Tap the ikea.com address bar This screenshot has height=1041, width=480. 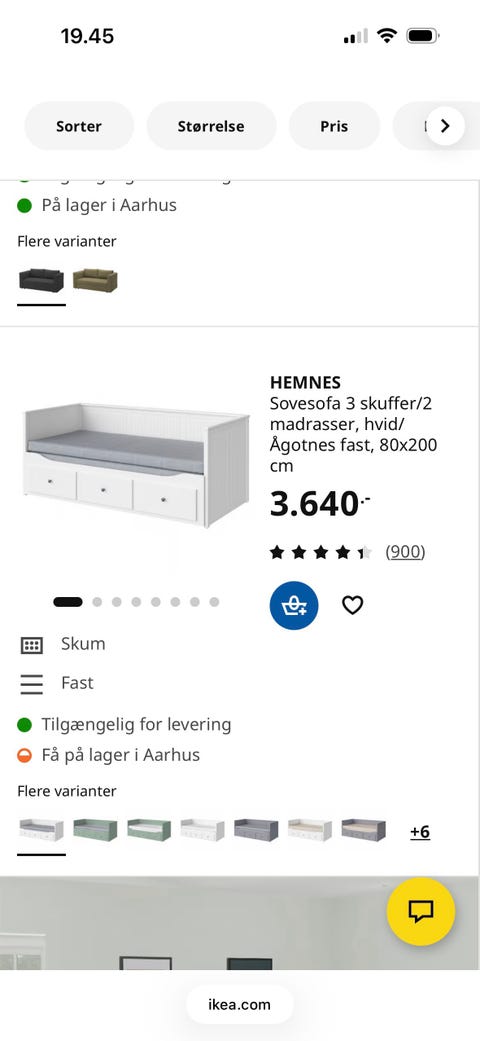point(240,1004)
